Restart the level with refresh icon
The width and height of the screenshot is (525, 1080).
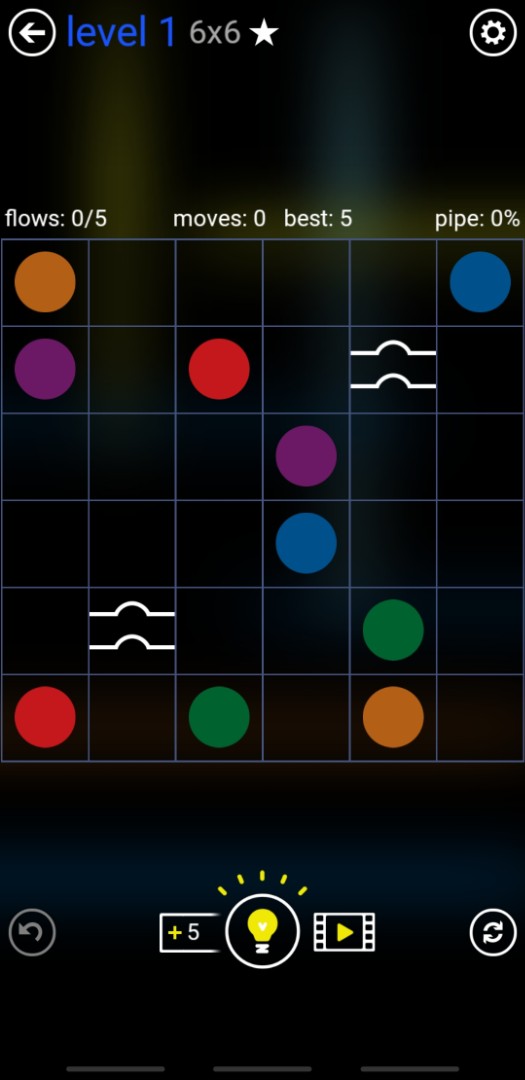pos(493,932)
